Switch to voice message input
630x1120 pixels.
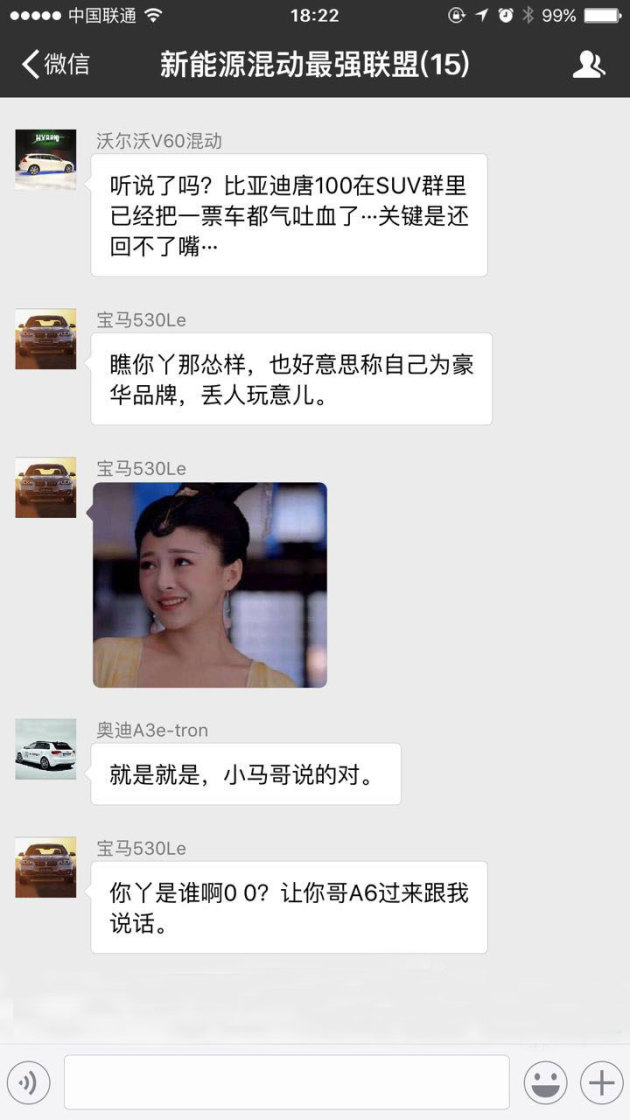(34, 1082)
